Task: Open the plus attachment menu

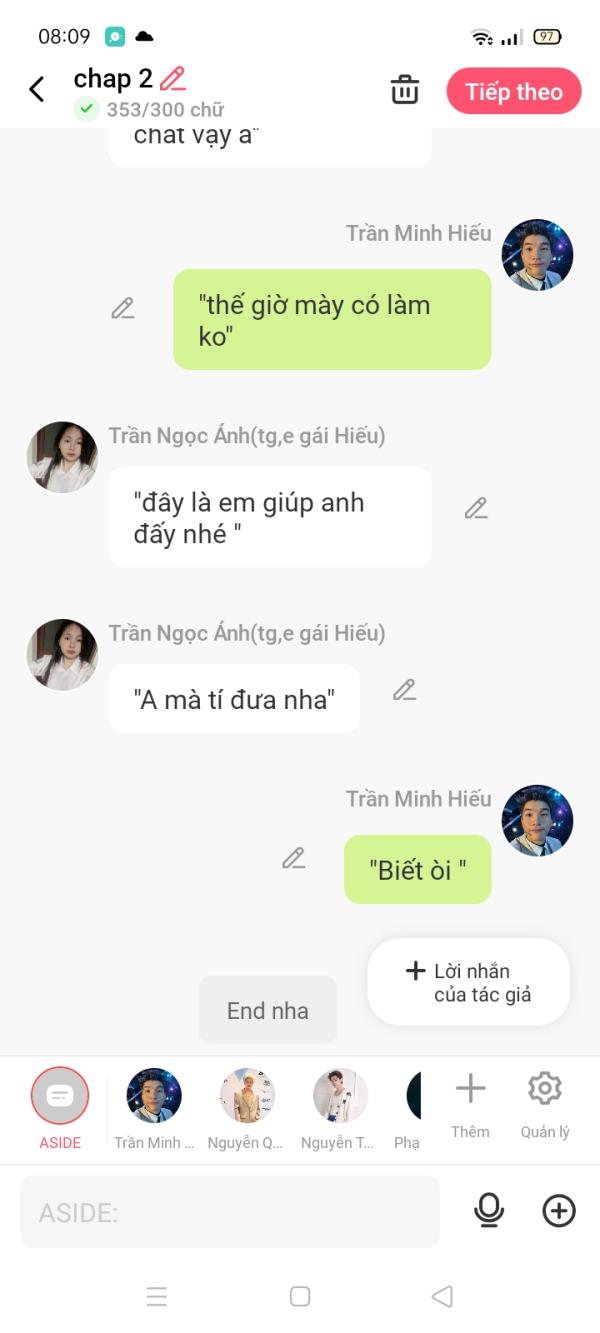Action: point(559,1211)
